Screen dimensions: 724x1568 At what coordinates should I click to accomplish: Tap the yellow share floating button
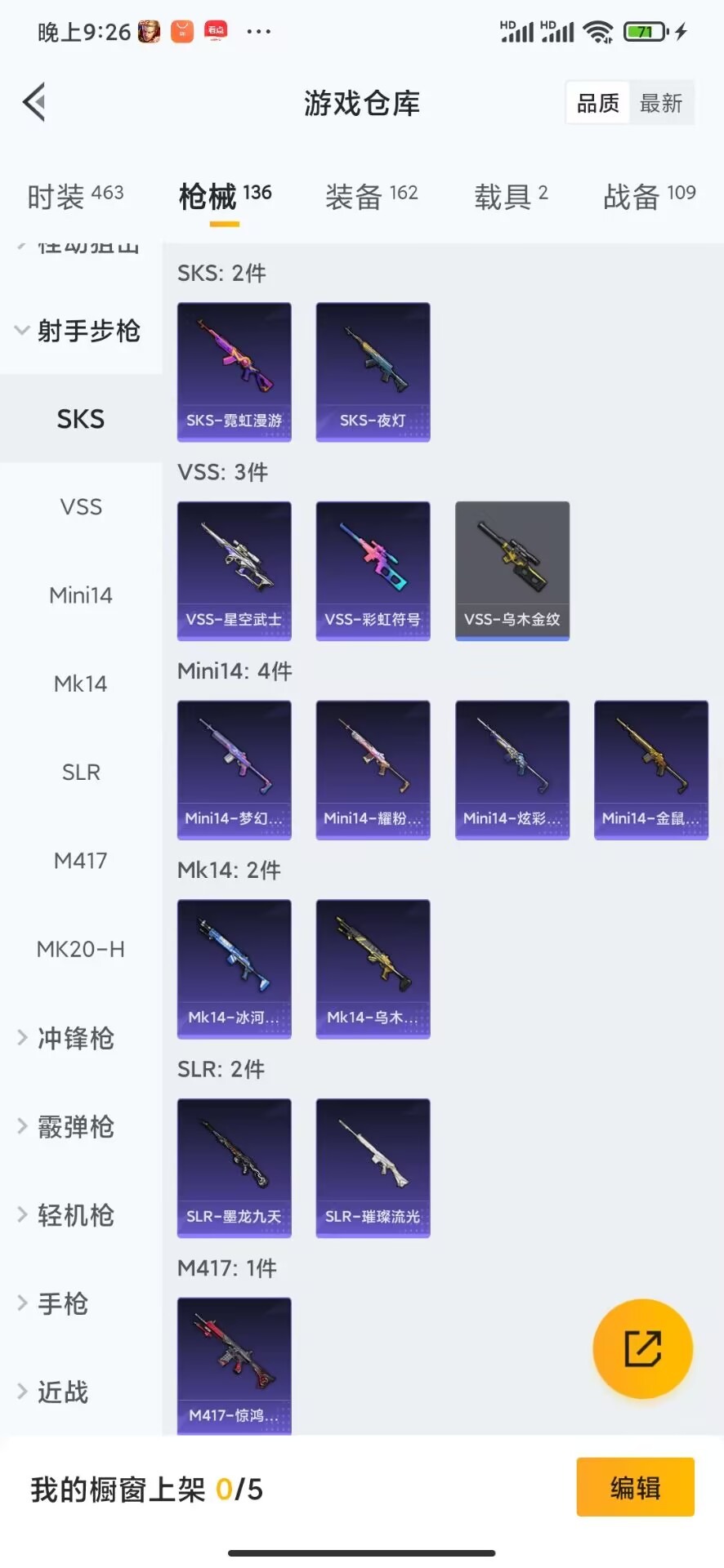[x=642, y=1348]
